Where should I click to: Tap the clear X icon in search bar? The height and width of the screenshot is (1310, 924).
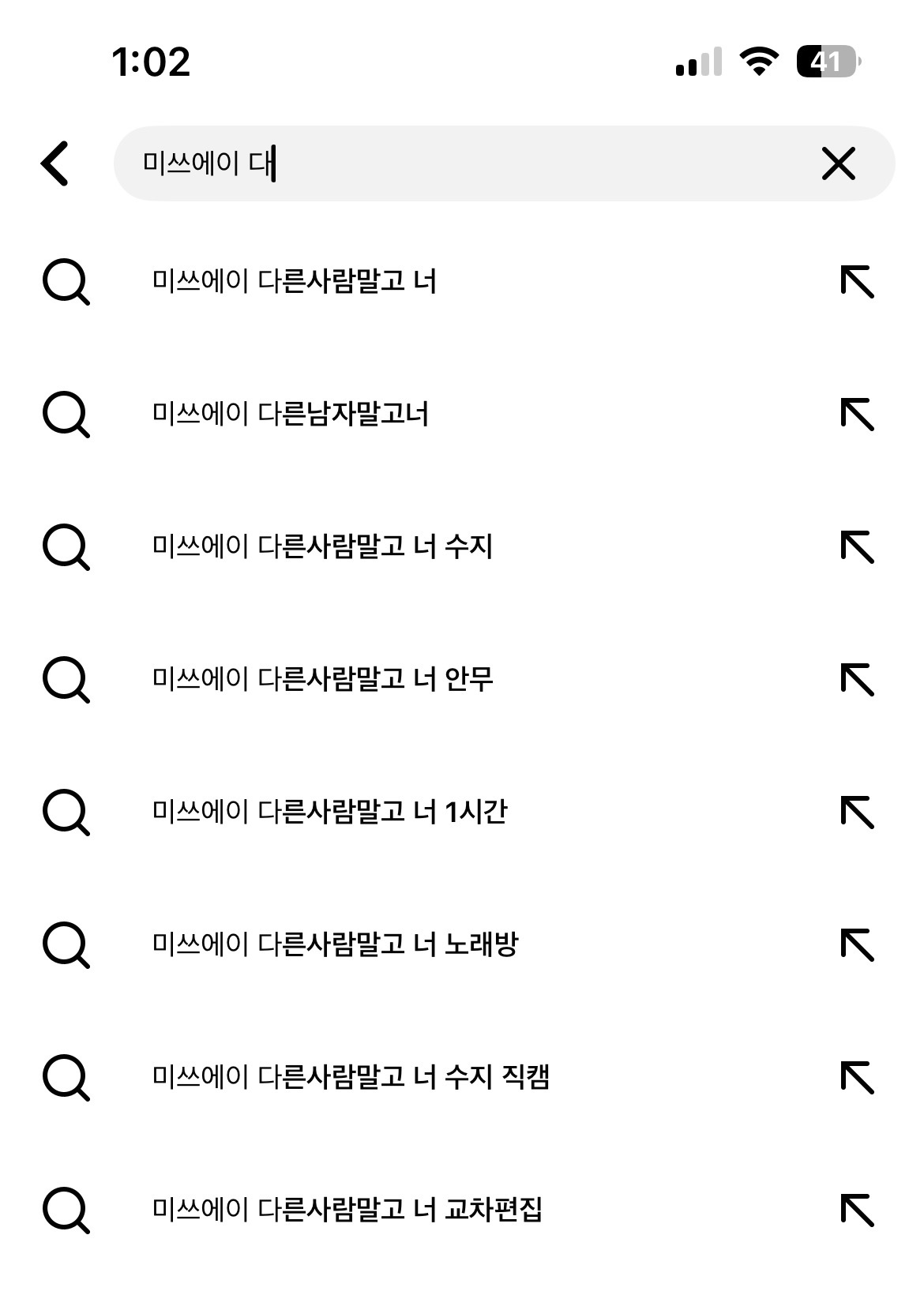click(x=837, y=164)
